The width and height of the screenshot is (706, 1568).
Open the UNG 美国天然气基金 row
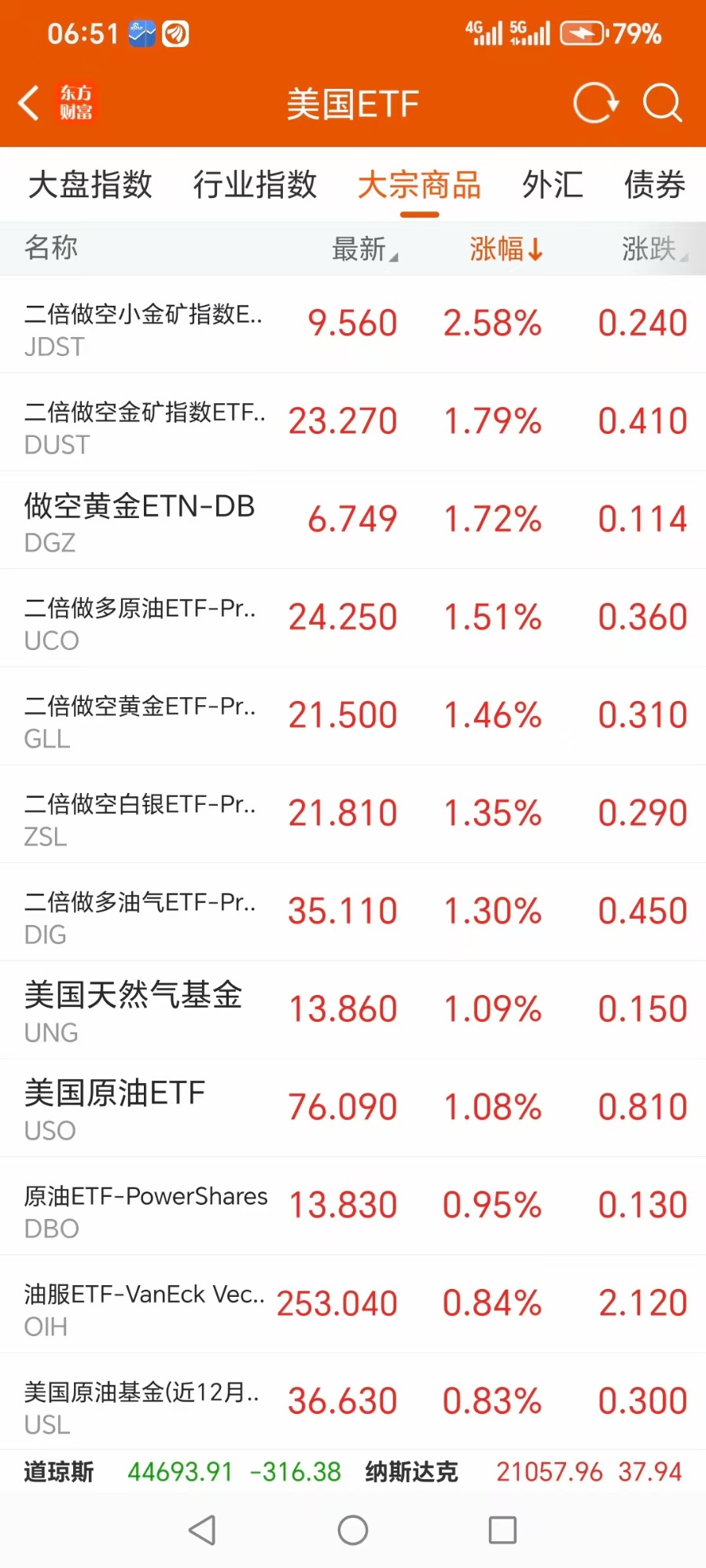[353, 1010]
